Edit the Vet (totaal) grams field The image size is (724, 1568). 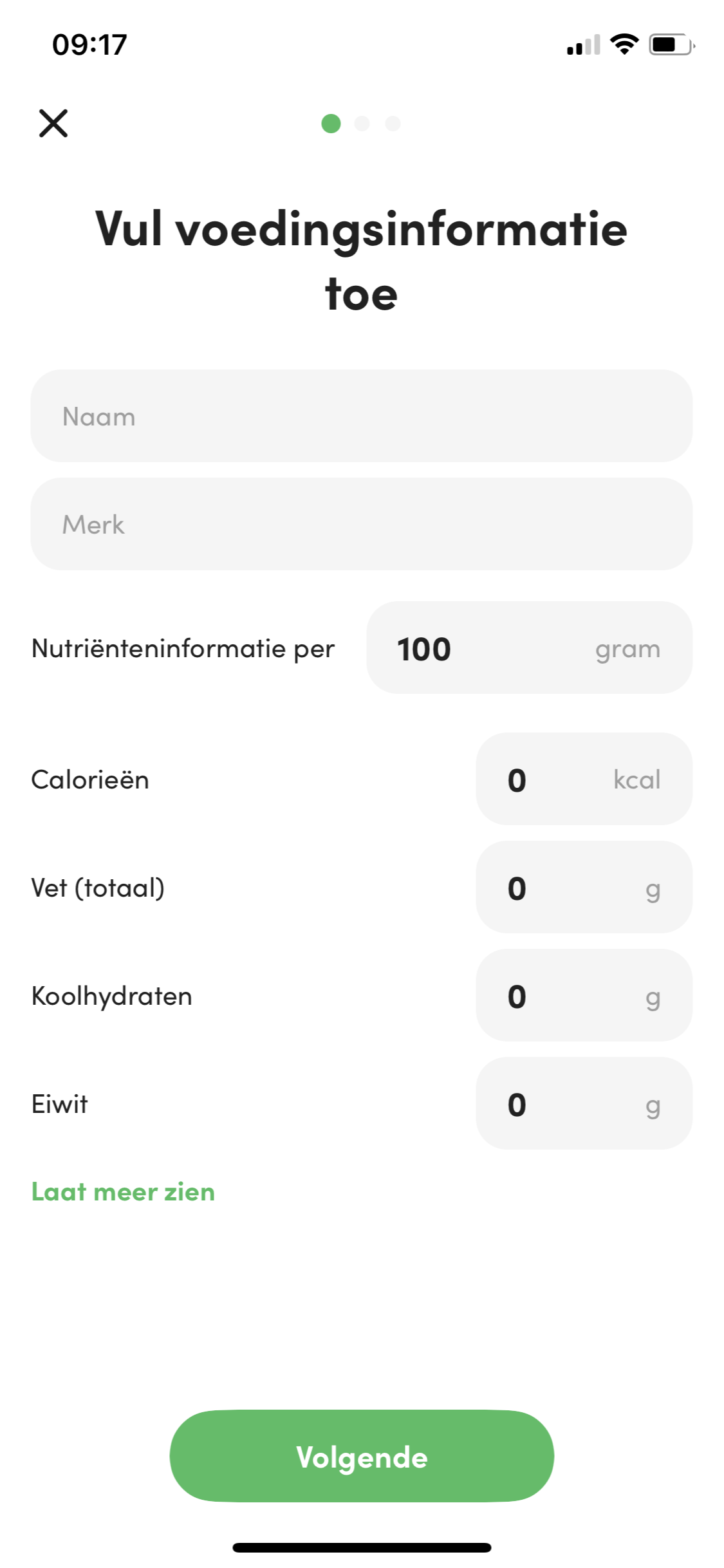click(x=584, y=887)
